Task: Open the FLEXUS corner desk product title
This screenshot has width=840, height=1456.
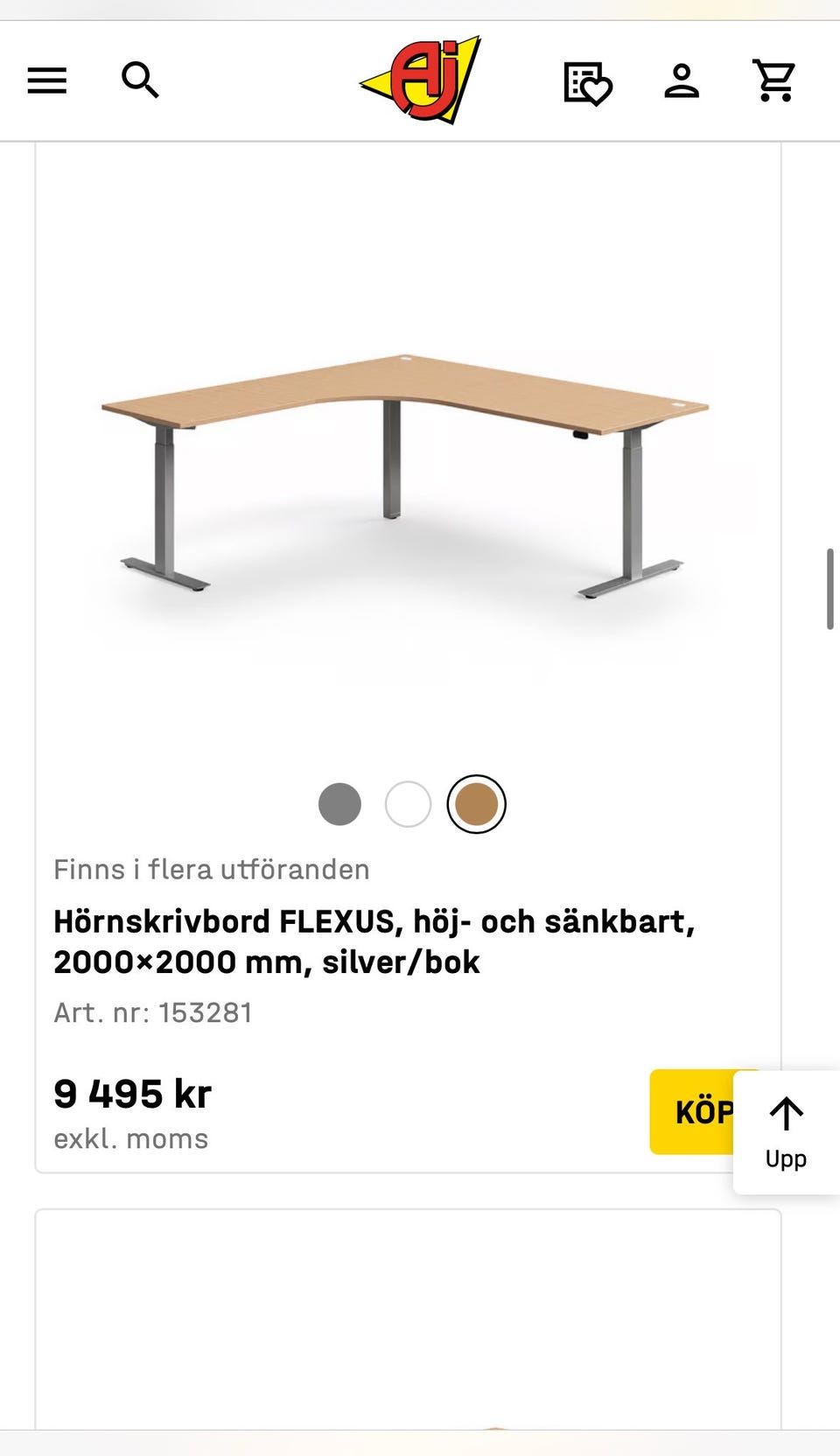Action: click(x=376, y=940)
